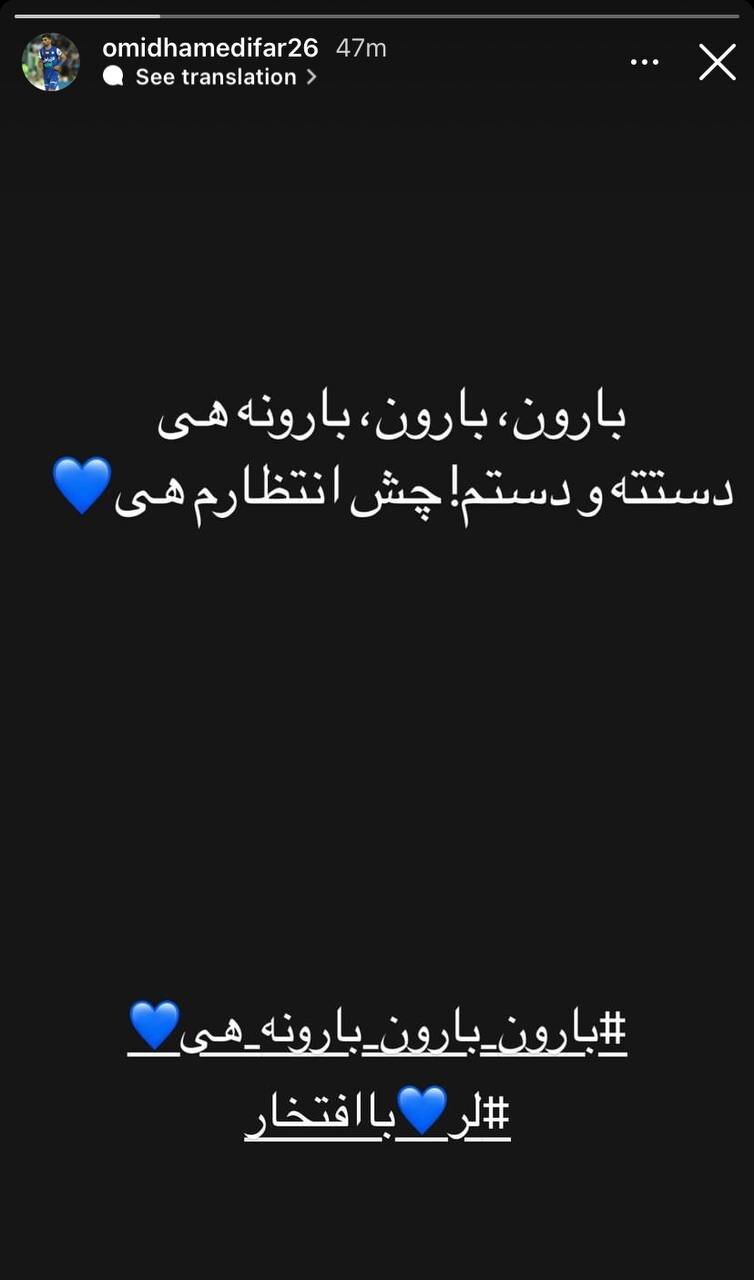Tap See translation under the username
754x1280 pixels.
pyautogui.click(x=216, y=77)
